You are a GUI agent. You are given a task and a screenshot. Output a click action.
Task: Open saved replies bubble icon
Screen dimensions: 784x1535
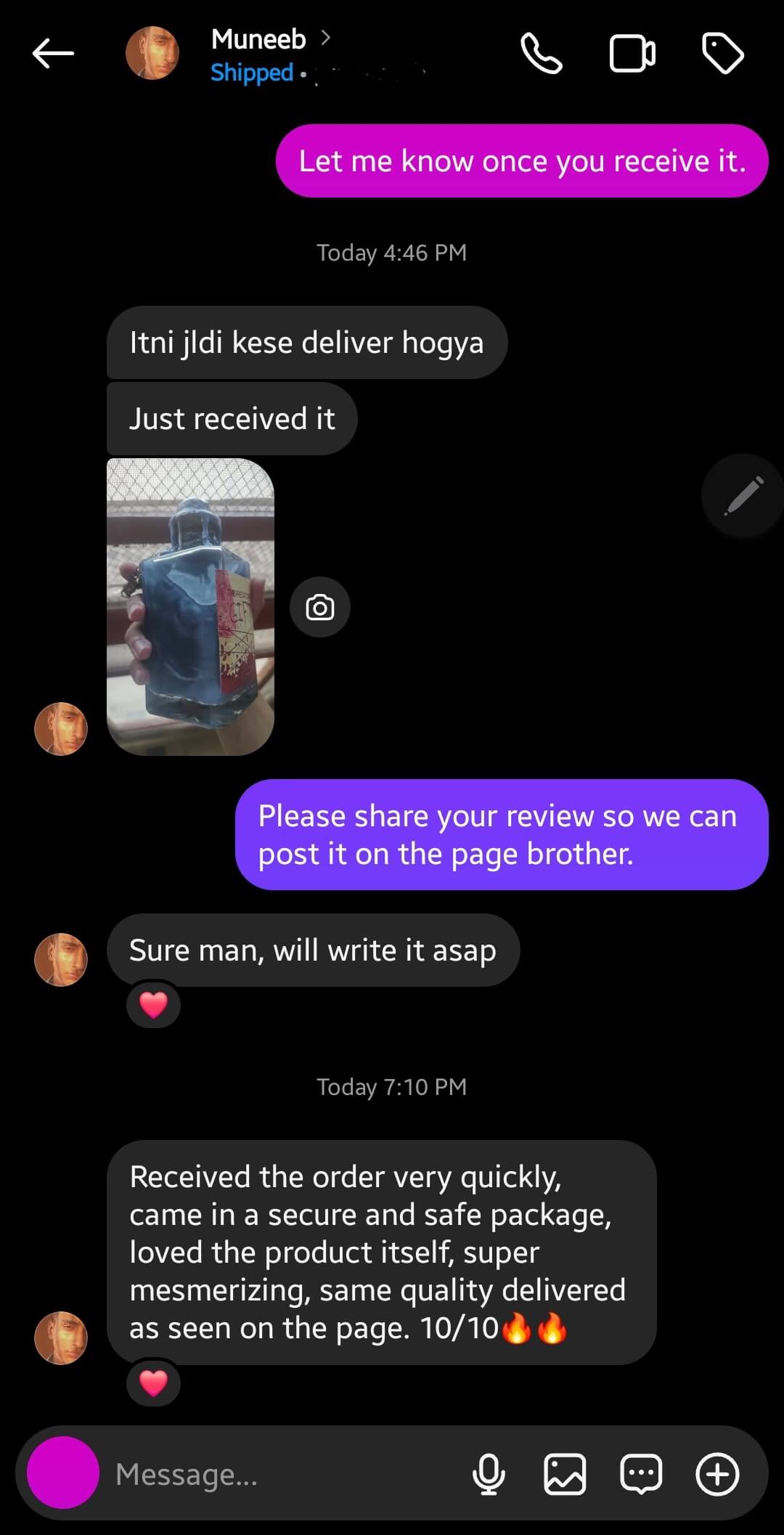coord(641,1474)
